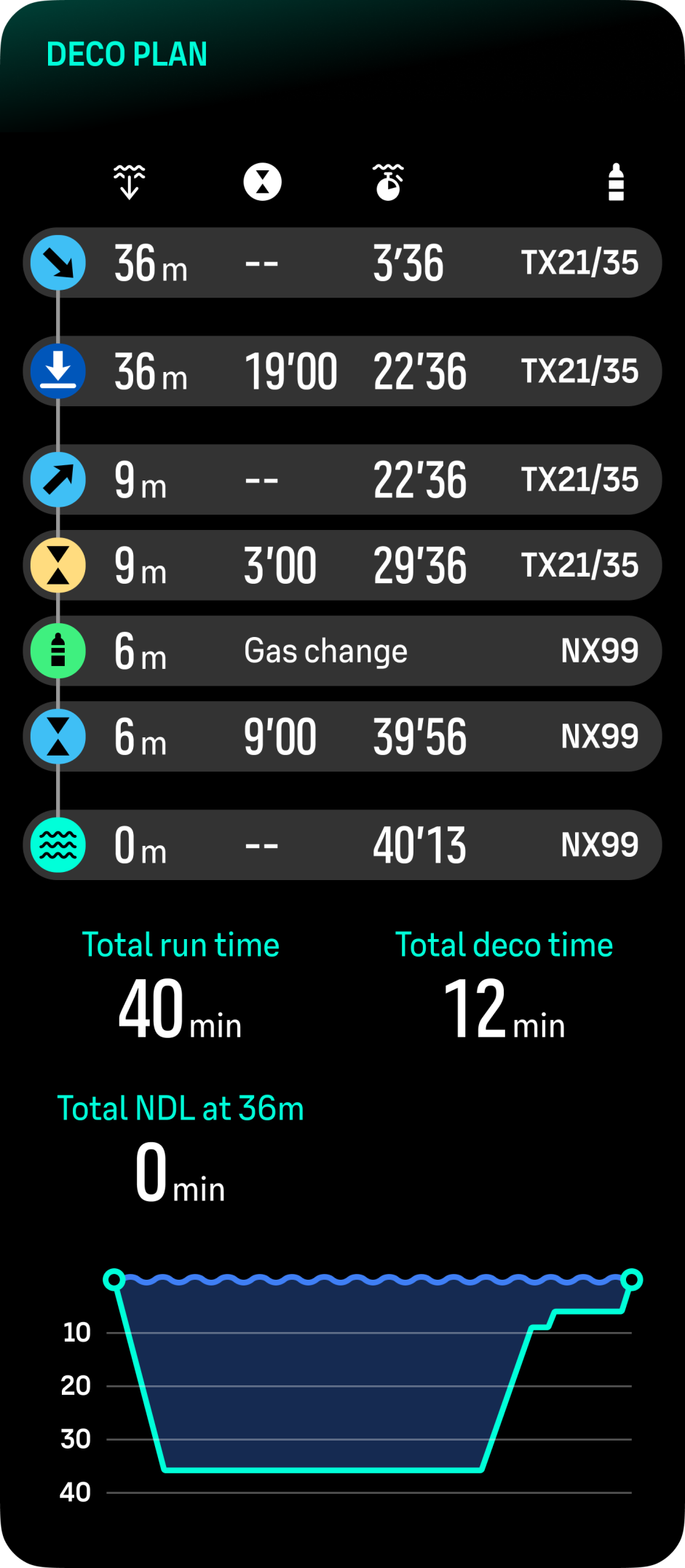Select the TX21/35 gas label on the first row
Screen dimensions: 685x1568
coord(582,263)
